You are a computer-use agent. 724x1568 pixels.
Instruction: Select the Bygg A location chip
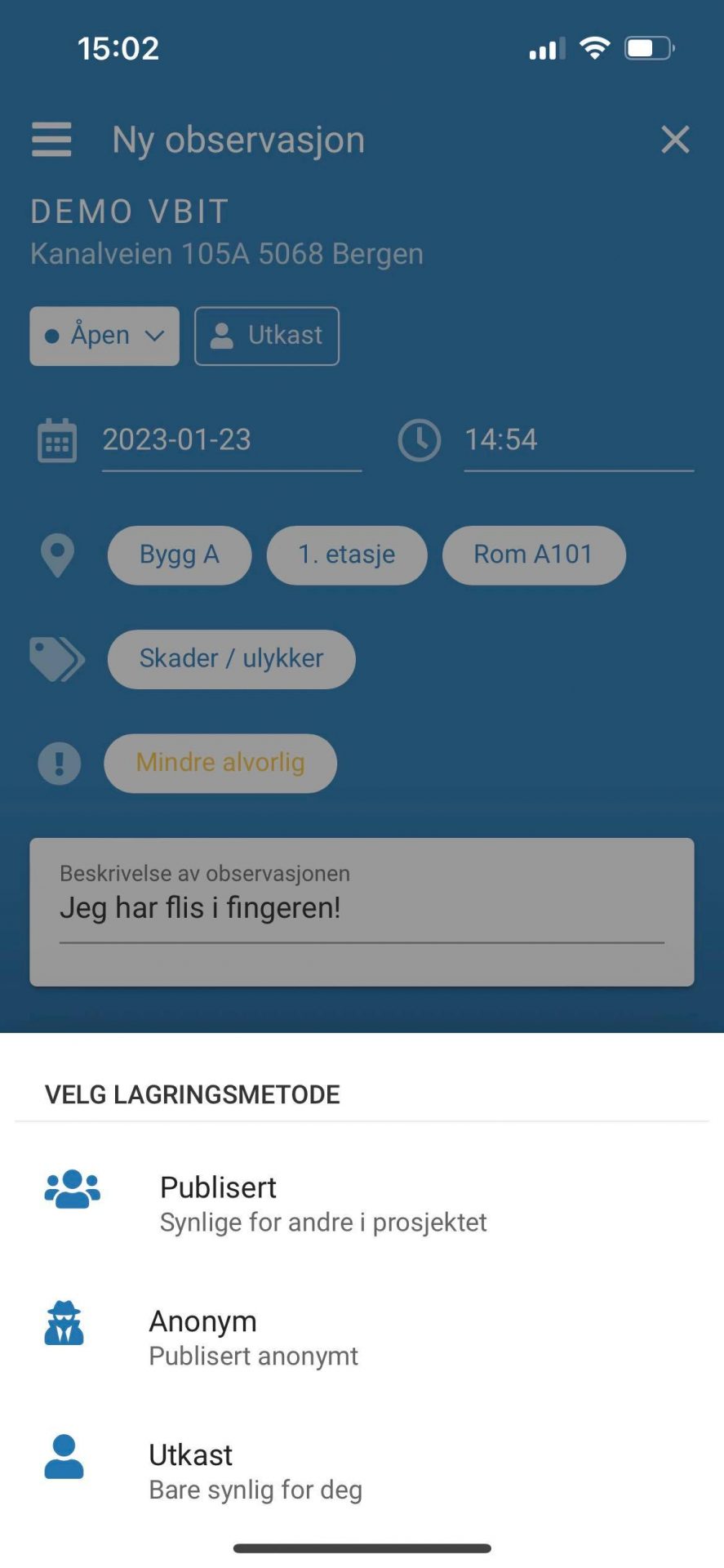point(179,555)
